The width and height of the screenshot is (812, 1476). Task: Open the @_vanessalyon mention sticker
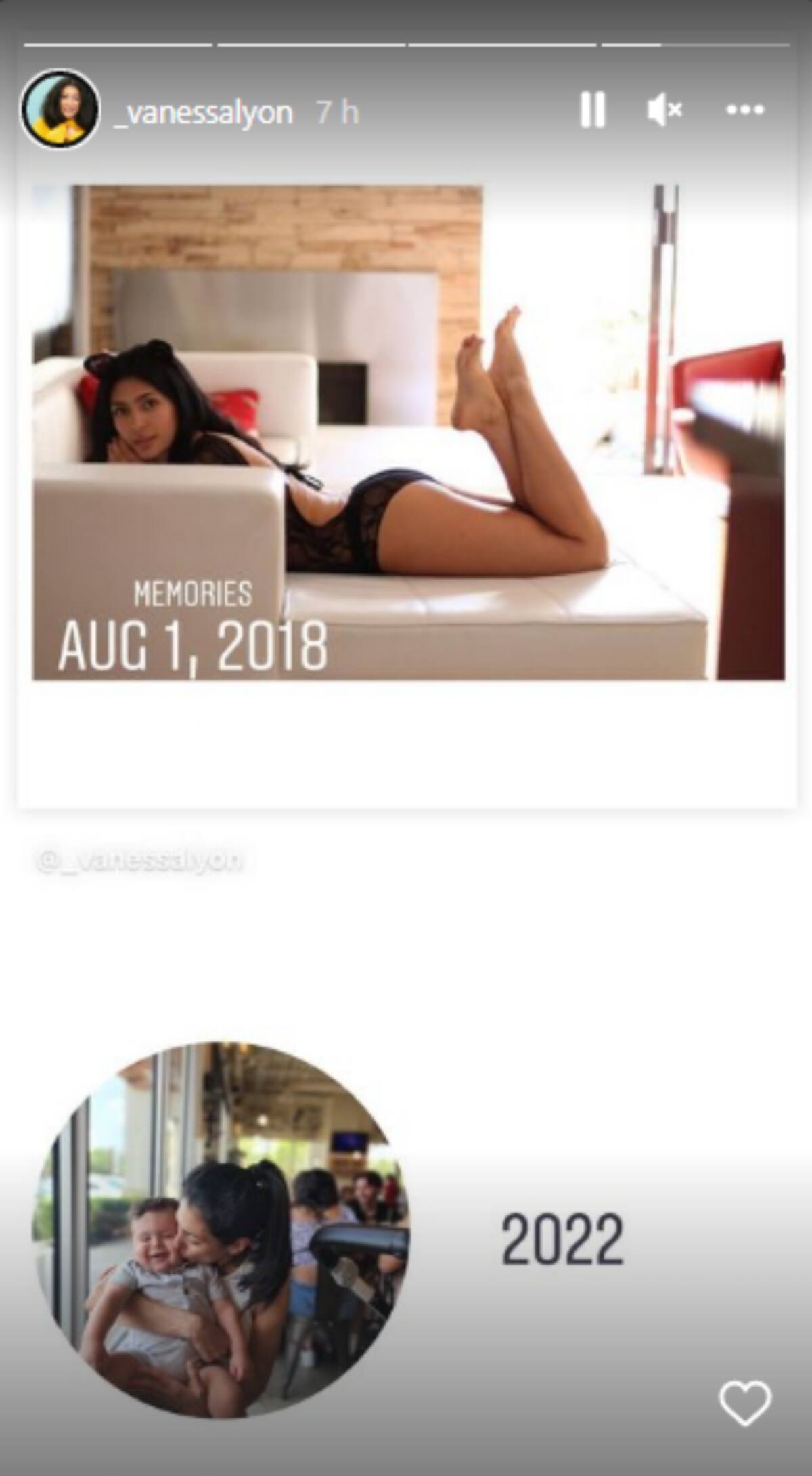point(139,860)
